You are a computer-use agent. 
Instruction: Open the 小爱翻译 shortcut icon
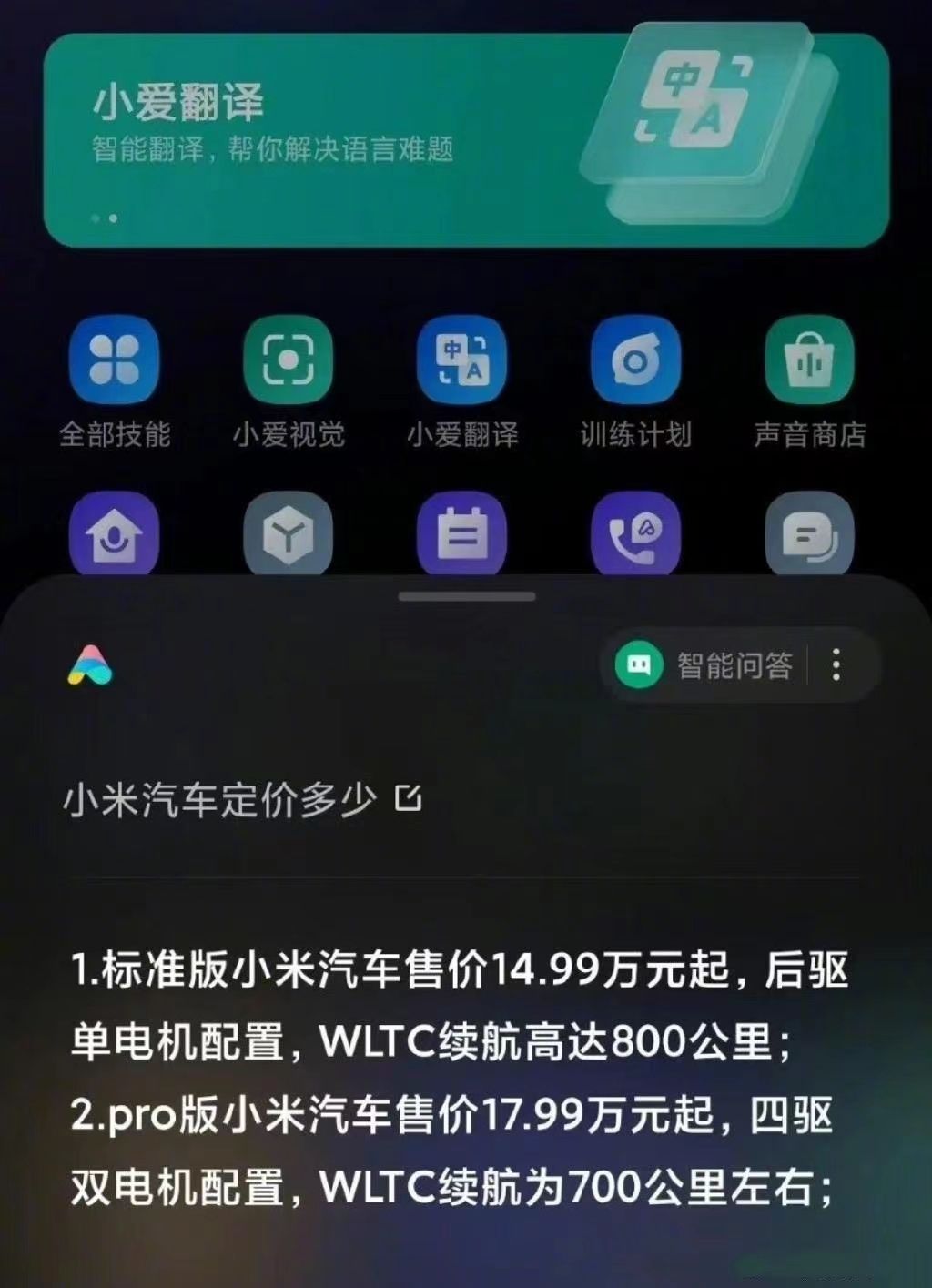pos(462,360)
